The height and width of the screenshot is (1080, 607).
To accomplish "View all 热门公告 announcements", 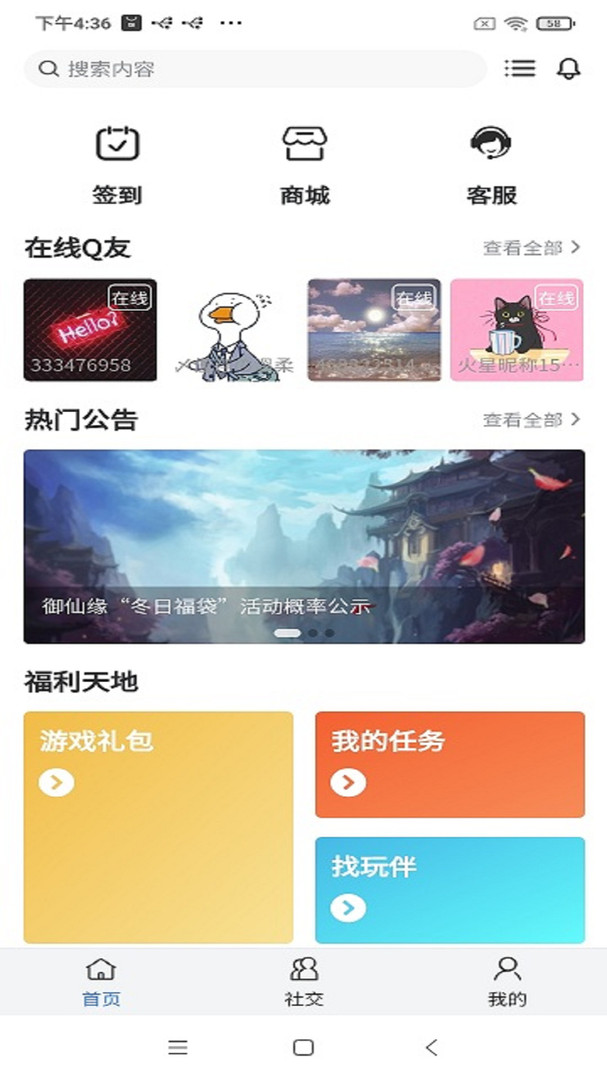I will point(531,420).
